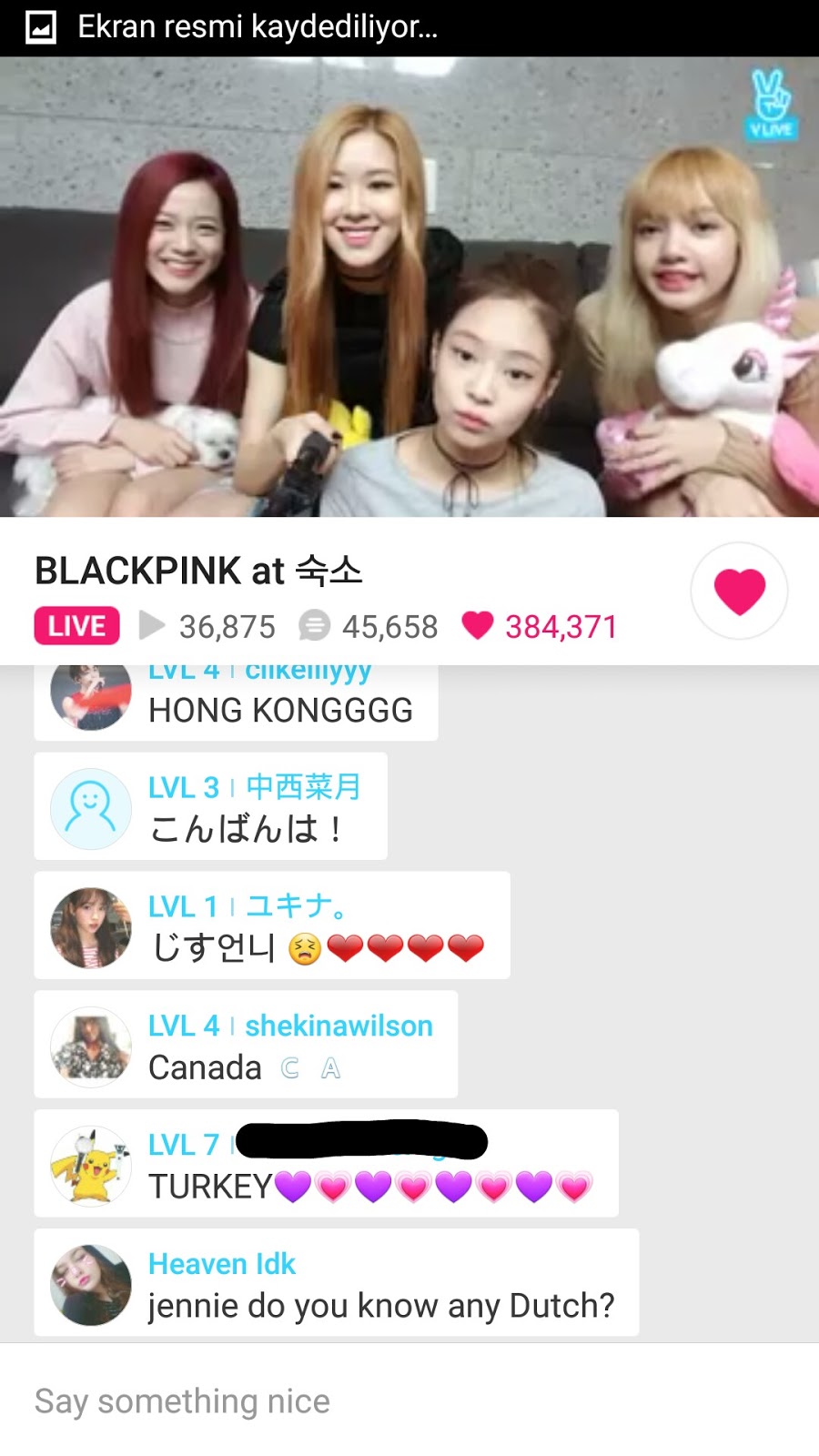Open 中西菜月's default avatar

(91, 808)
